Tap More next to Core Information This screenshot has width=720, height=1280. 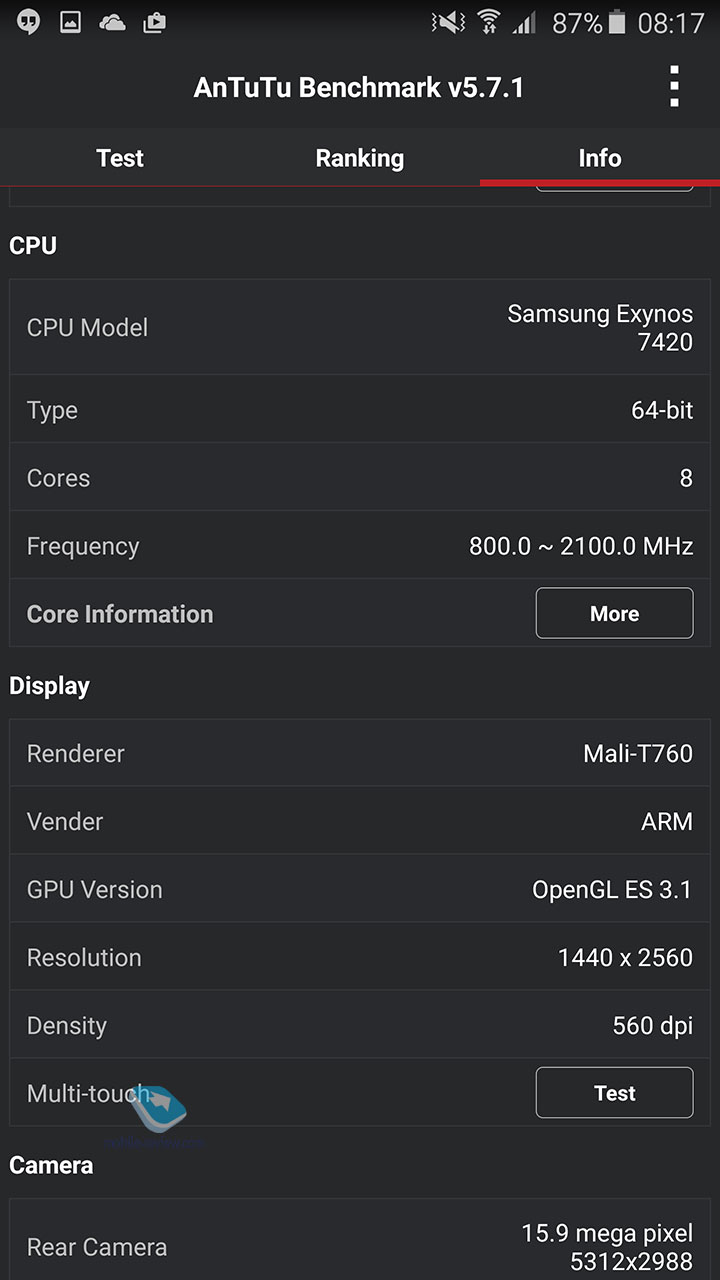point(614,613)
